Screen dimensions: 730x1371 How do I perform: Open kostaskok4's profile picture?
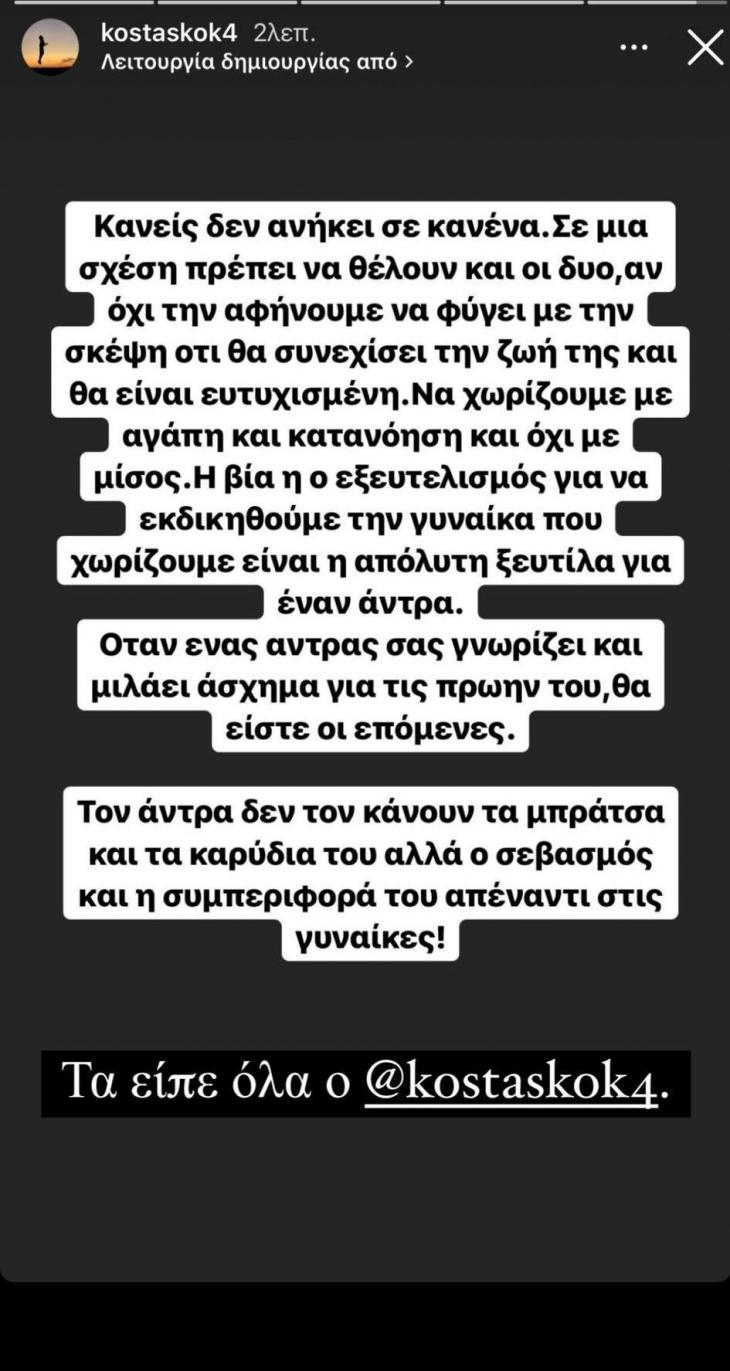coord(50,46)
